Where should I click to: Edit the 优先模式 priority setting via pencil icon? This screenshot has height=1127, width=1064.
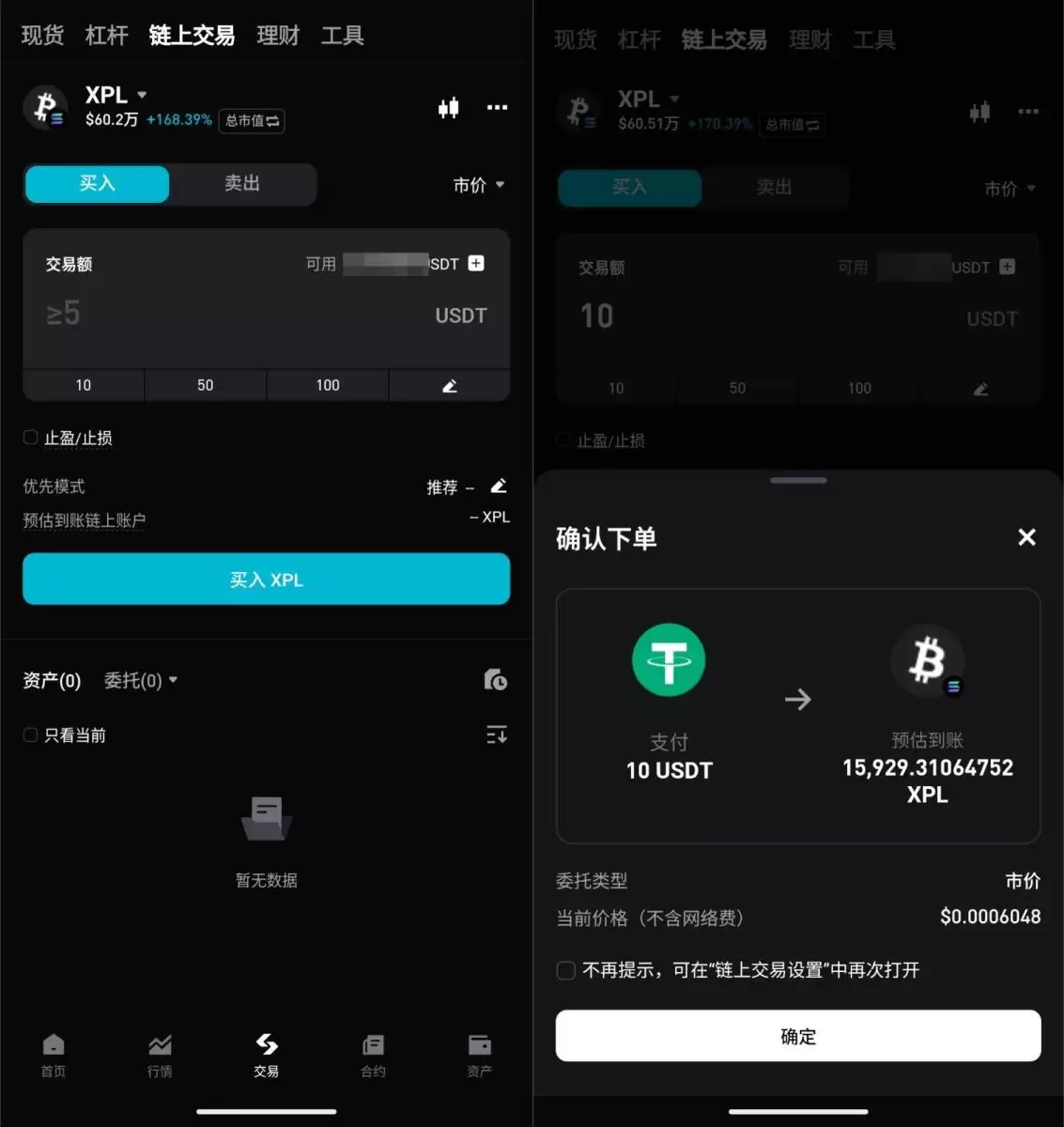[499, 486]
